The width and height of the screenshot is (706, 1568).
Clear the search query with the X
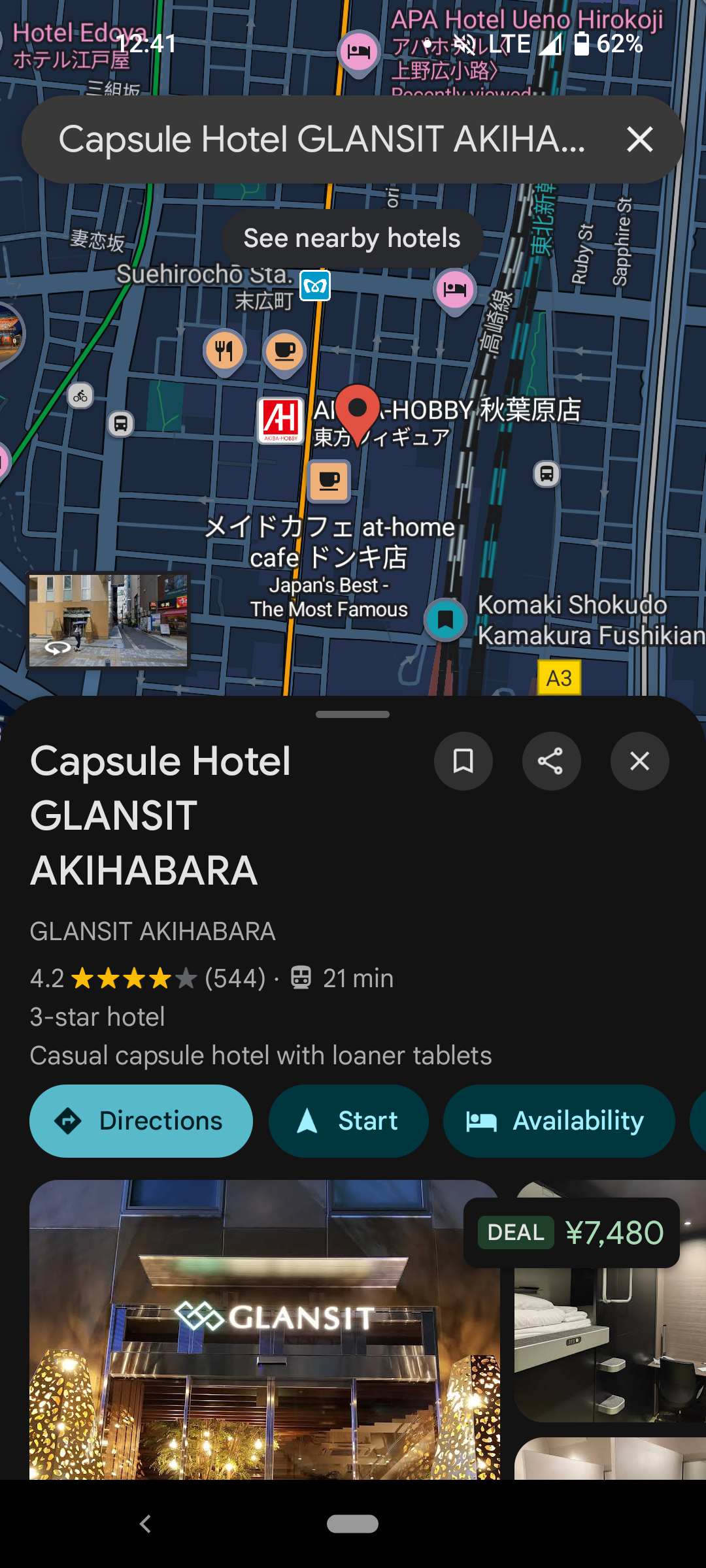[x=639, y=139]
